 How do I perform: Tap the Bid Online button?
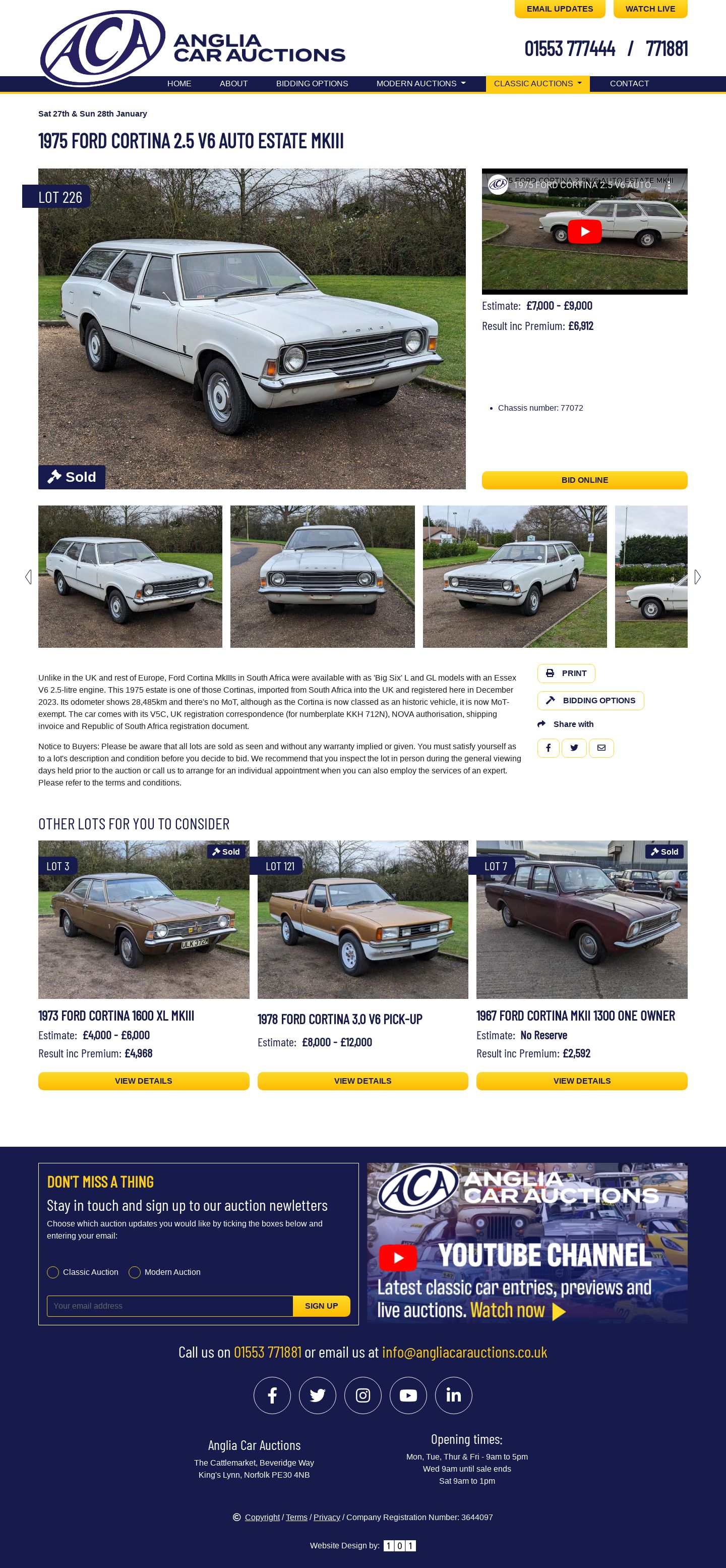pyautogui.click(x=584, y=480)
